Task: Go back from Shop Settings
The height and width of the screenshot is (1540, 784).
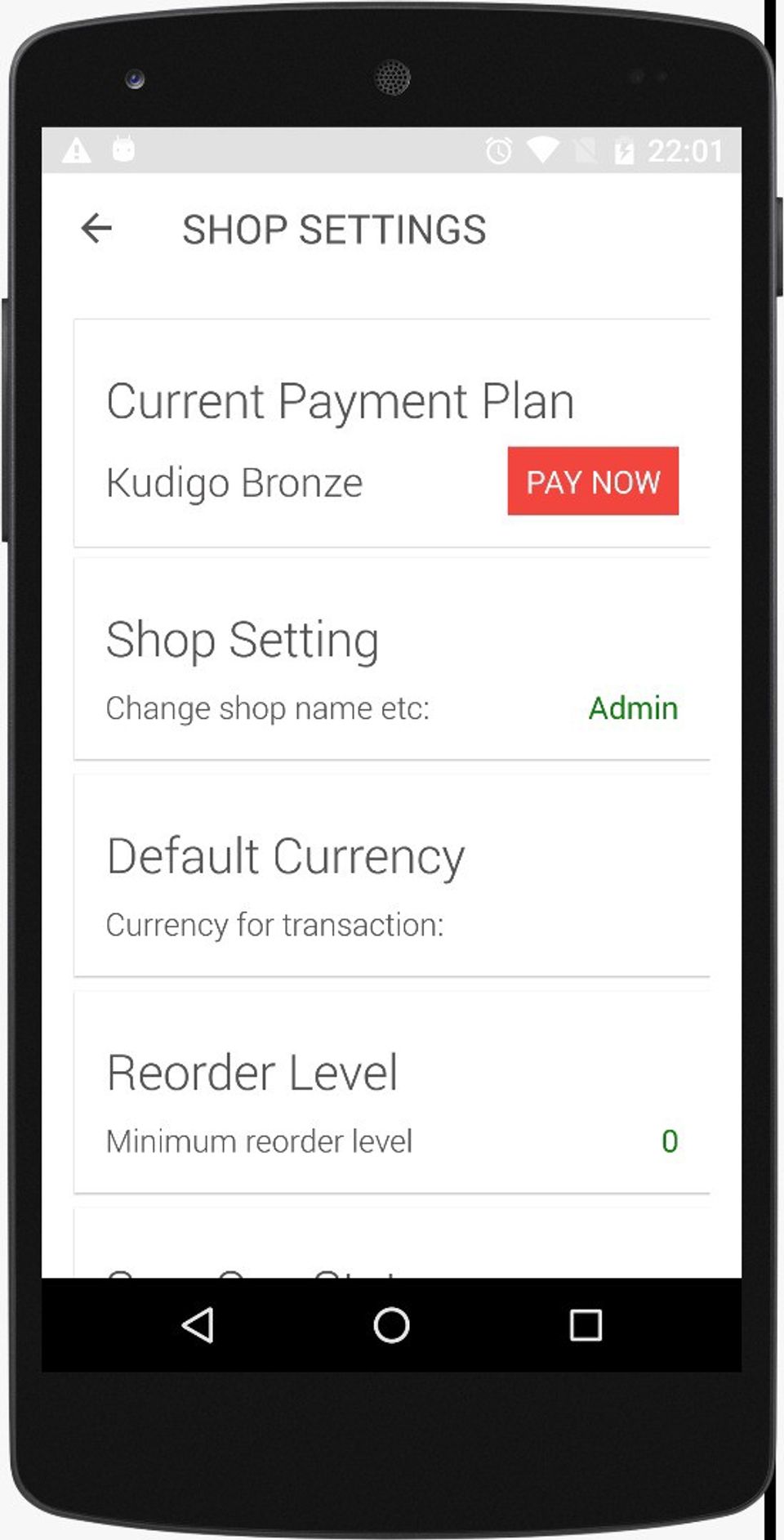Action: 96,228
